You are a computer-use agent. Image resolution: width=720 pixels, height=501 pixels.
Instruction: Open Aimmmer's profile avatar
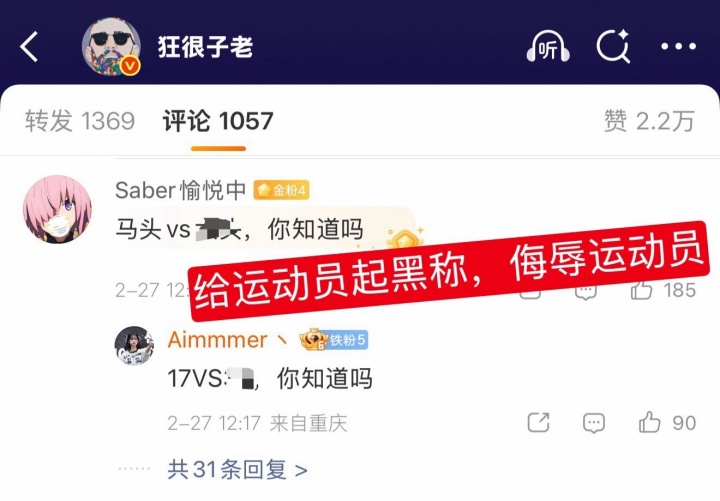(x=135, y=346)
